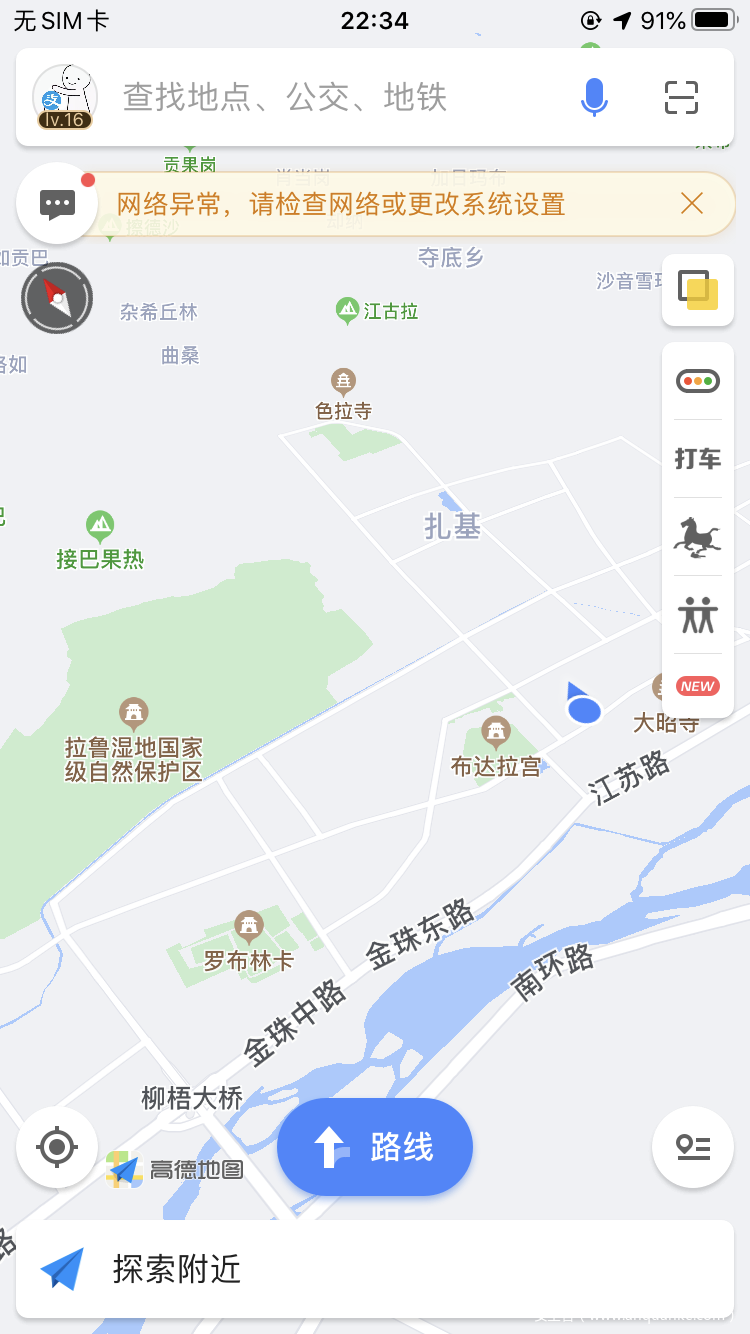
Task: Tap the search box for places and transit
Action: (x=330, y=98)
